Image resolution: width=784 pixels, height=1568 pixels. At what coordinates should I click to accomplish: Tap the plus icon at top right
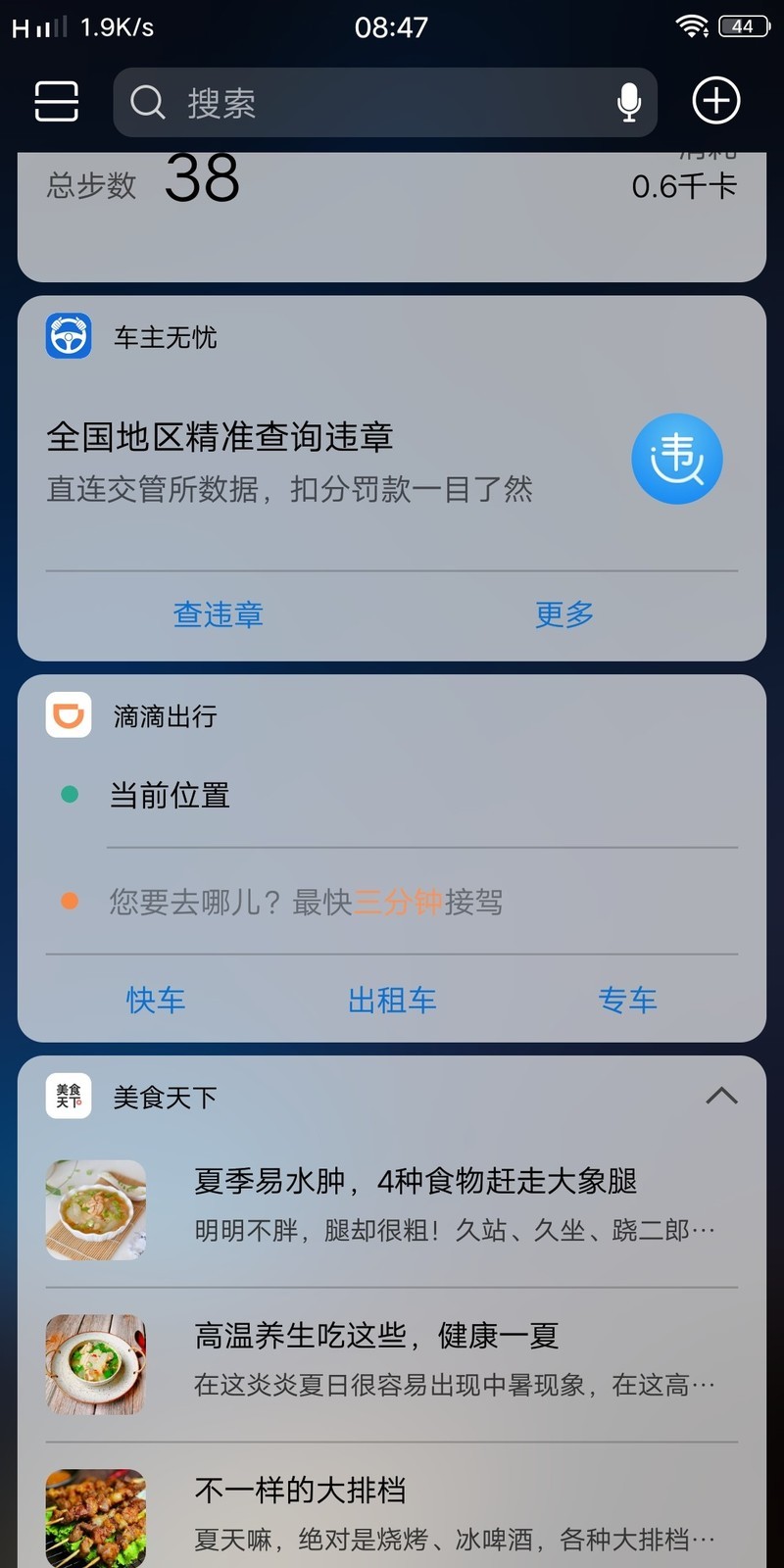715,100
